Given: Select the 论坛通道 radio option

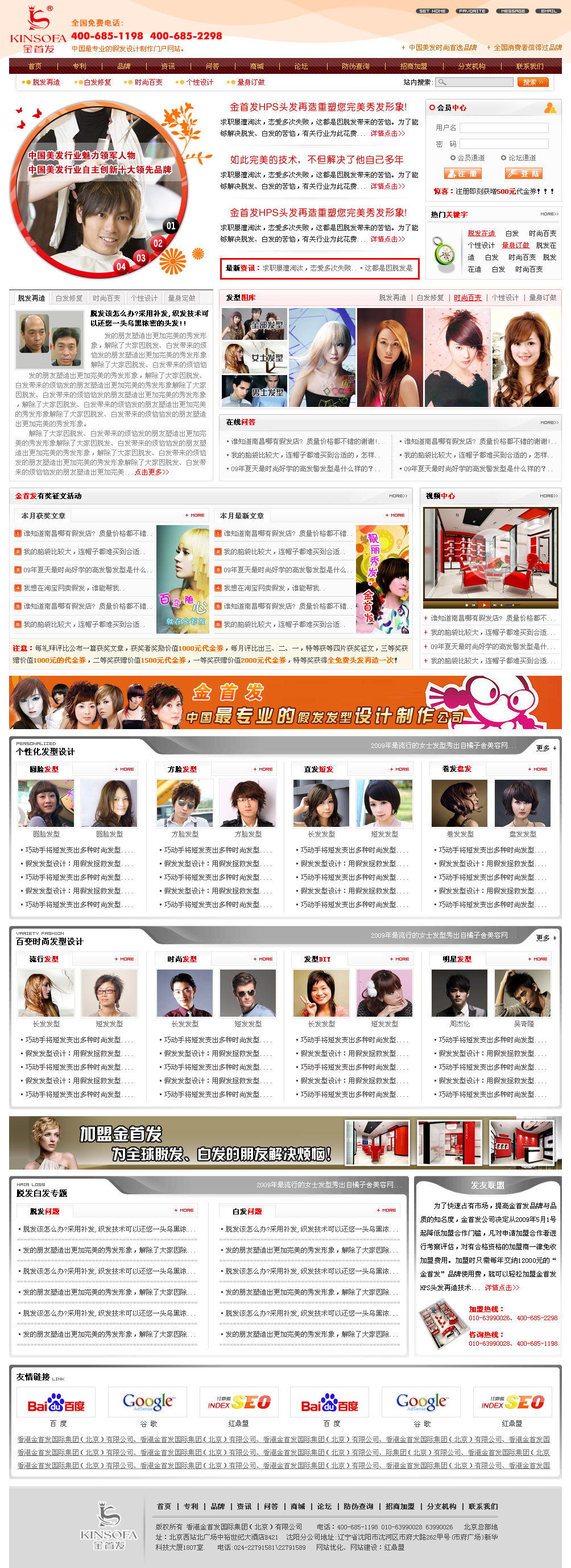Looking at the screenshot, I should [x=503, y=158].
